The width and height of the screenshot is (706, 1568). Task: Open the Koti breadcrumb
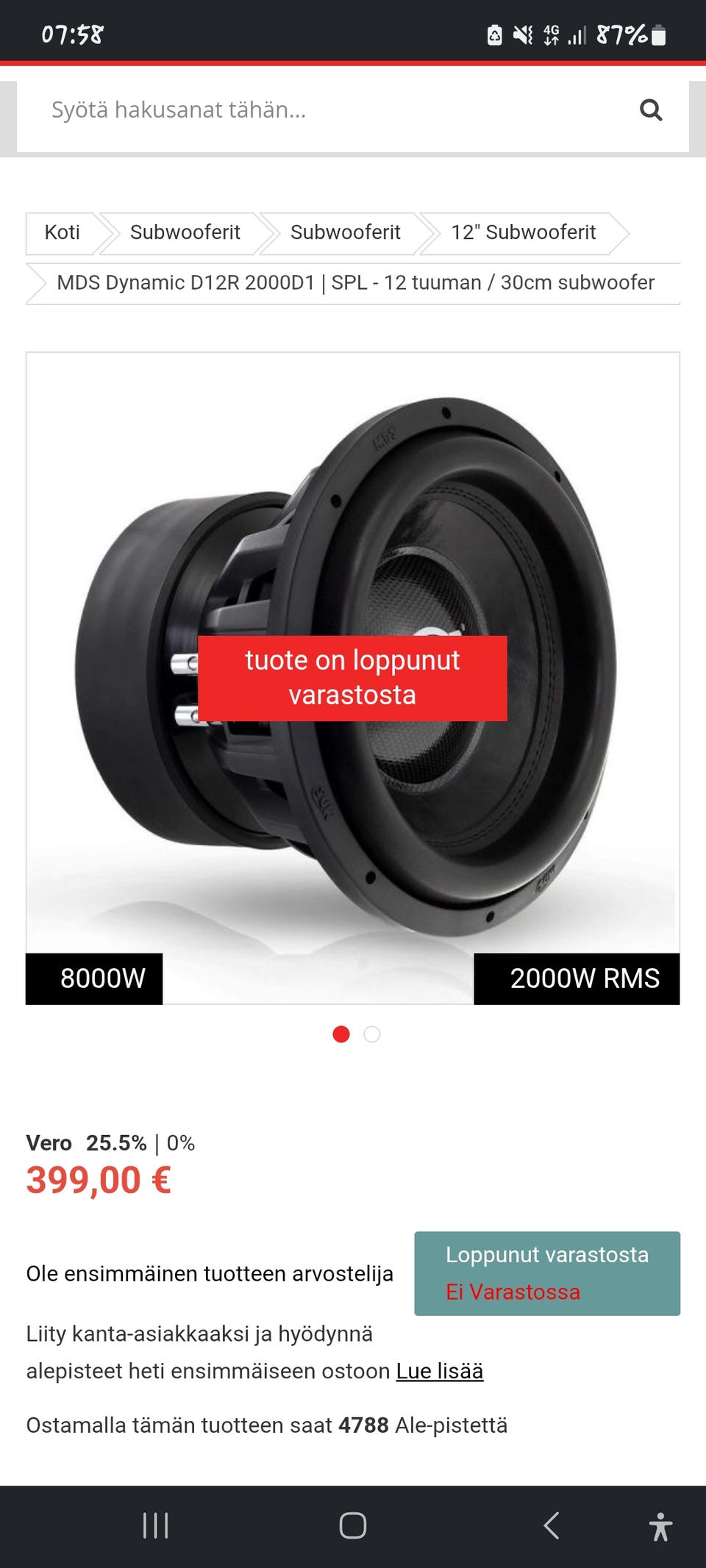coord(62,233)
